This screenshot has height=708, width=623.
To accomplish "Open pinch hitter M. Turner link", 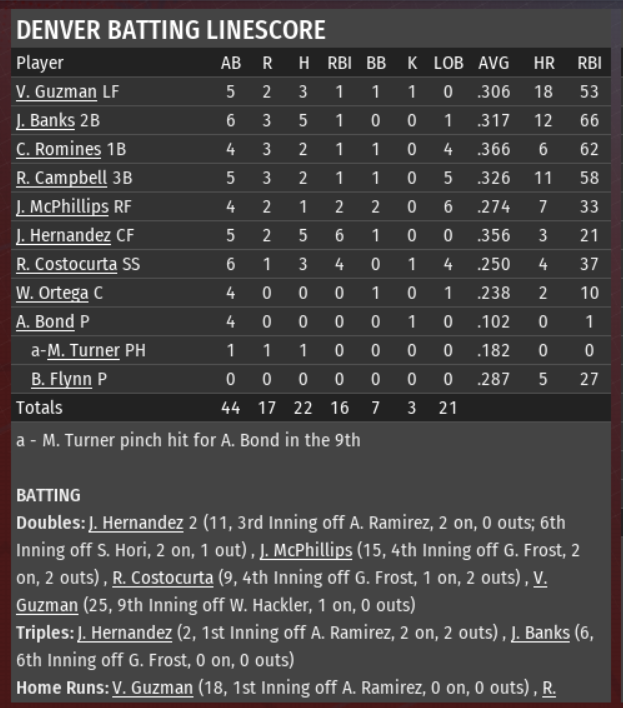I will (x=83, y=351).
